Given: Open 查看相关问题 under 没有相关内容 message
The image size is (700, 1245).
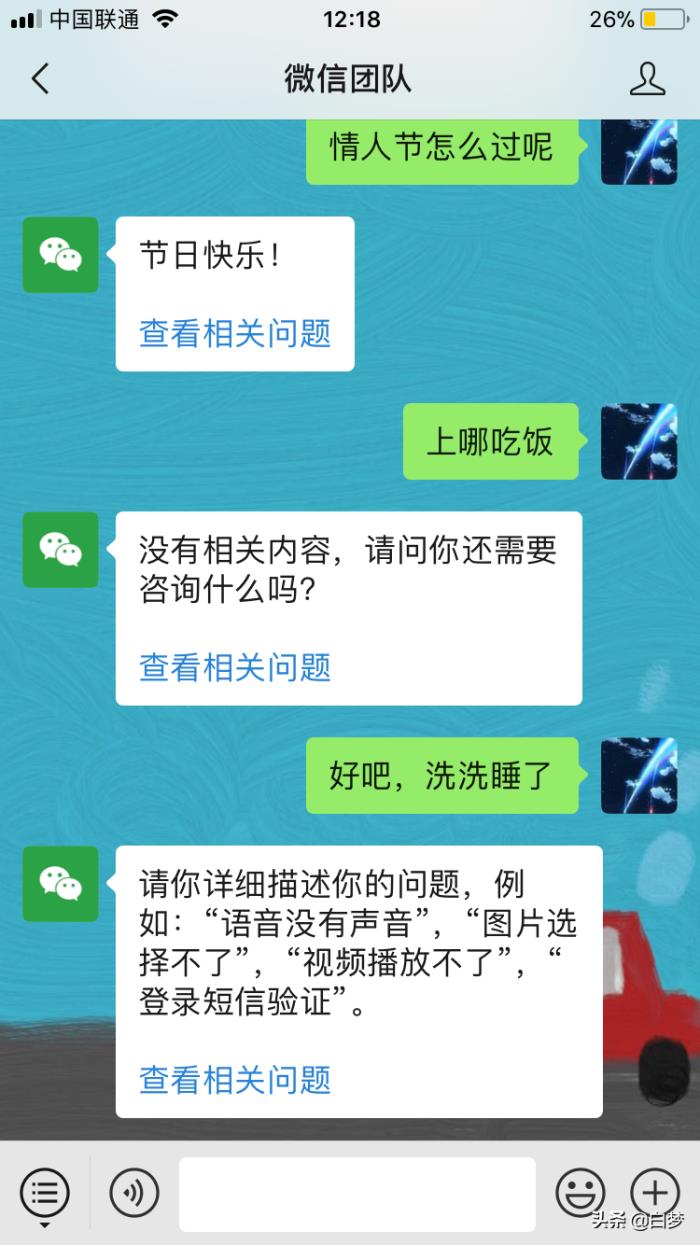Looking at the screenshot, I should tap(235, 667).
